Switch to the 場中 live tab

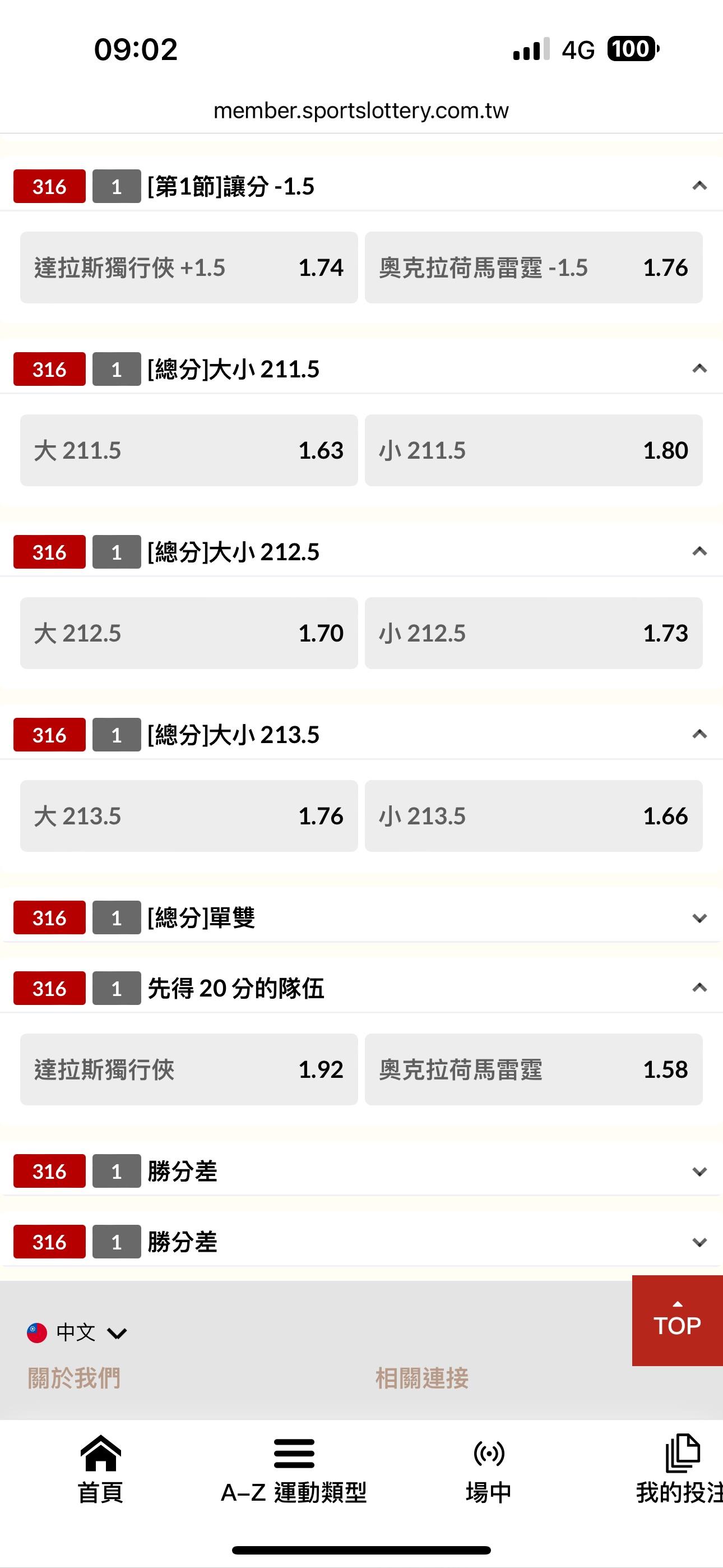tap(488, 1468)
